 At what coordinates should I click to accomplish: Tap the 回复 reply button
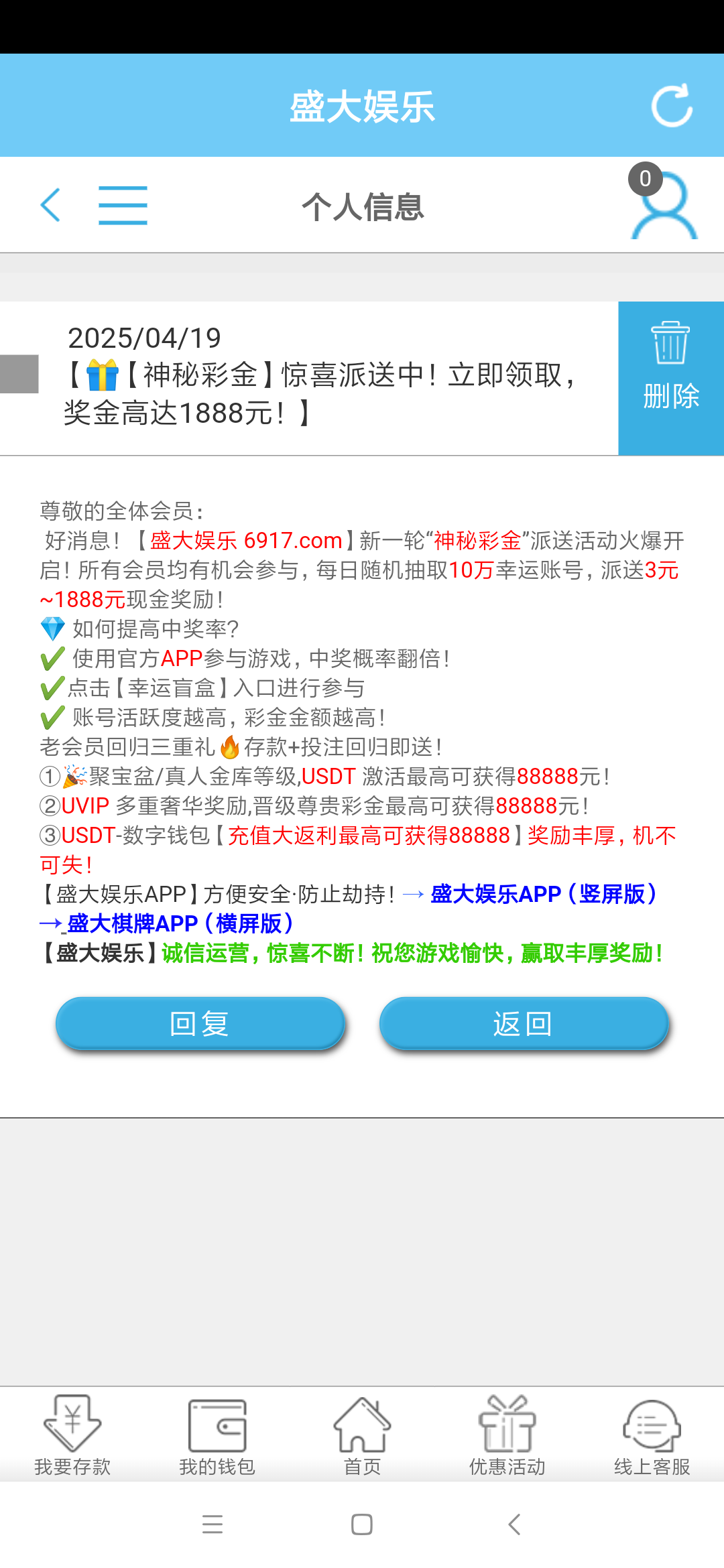(x=200, y=1023)
